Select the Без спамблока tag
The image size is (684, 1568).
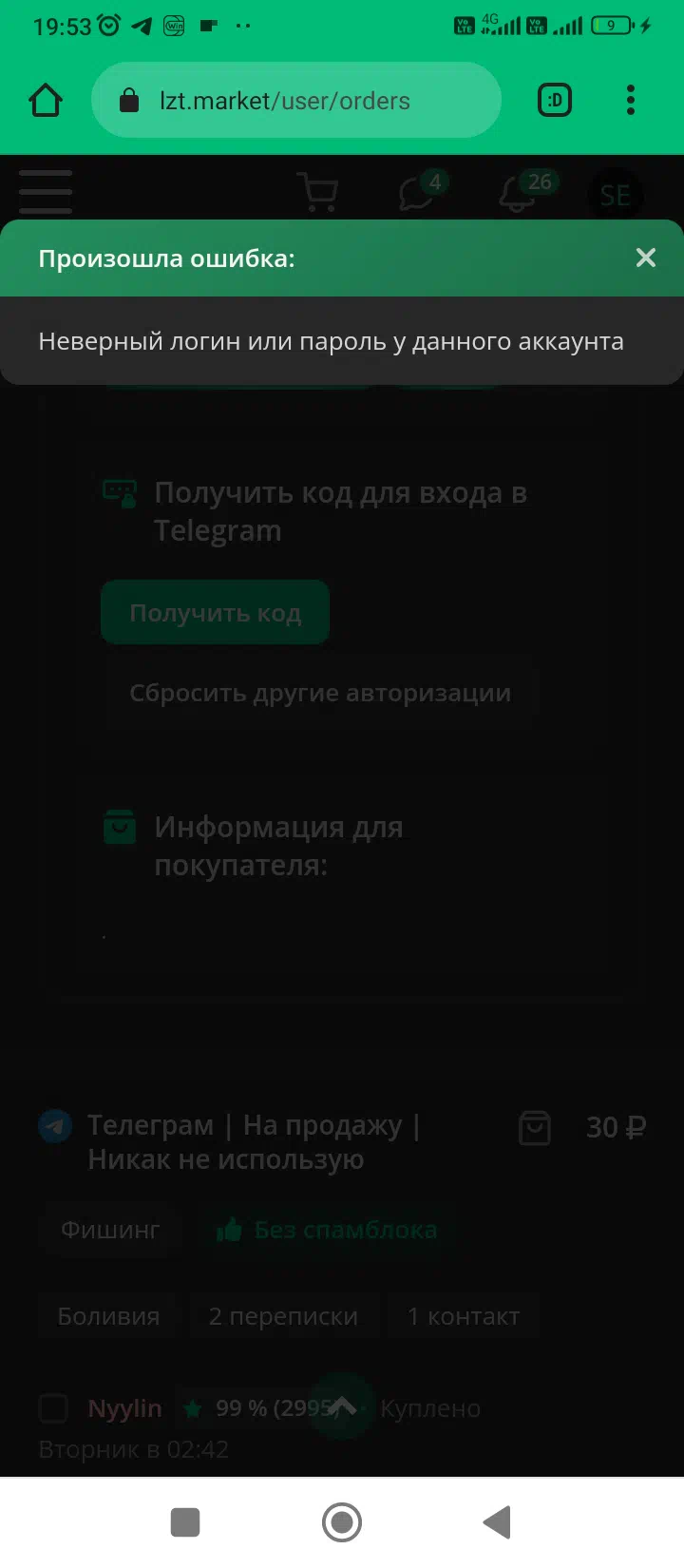tap(328, 1230)
